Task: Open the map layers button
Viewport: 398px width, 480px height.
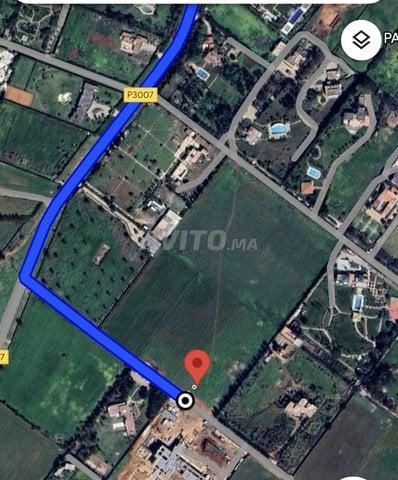Action: point(361,40)
